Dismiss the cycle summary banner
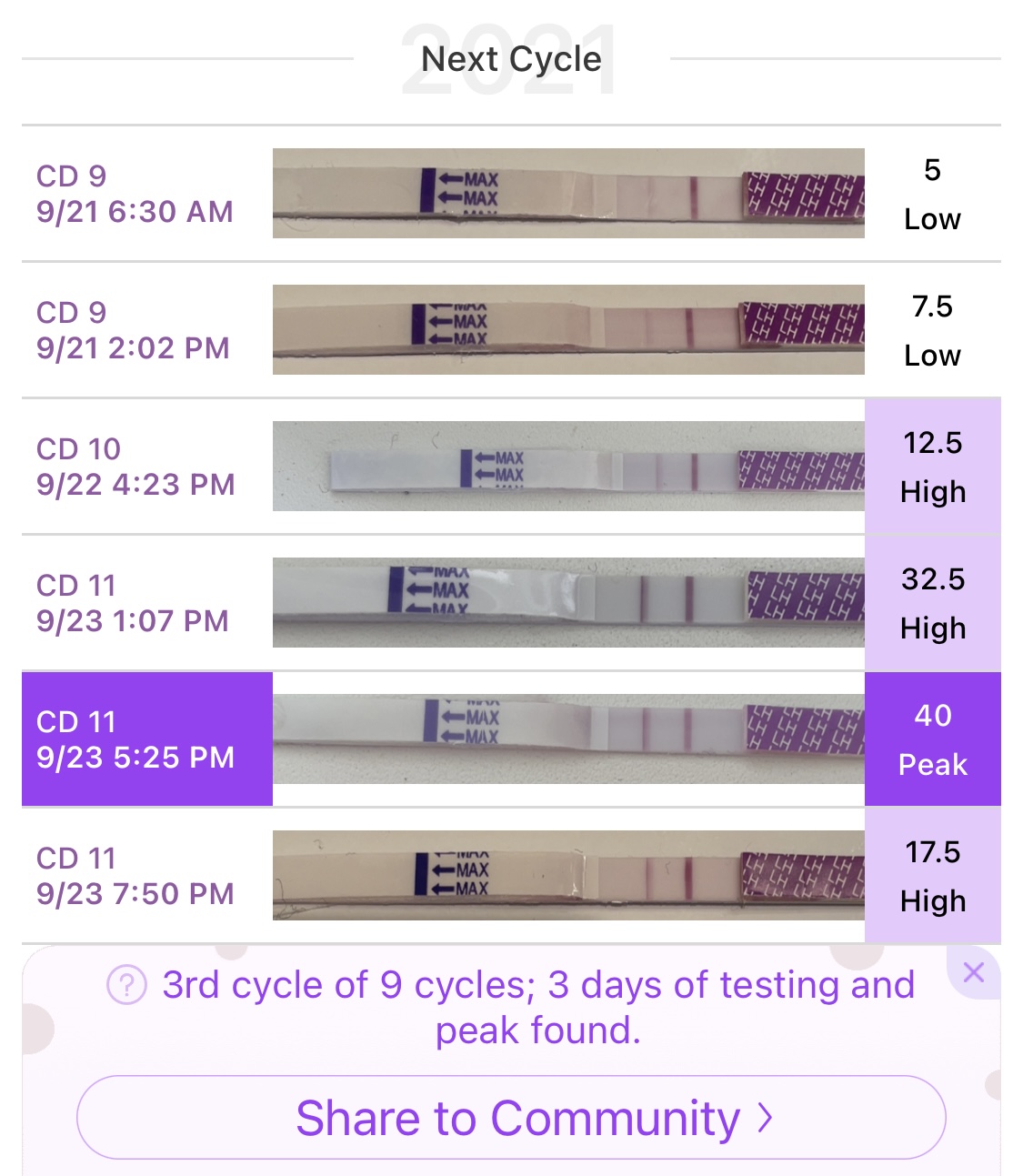 pyautogui.click(x=973, y=972)
